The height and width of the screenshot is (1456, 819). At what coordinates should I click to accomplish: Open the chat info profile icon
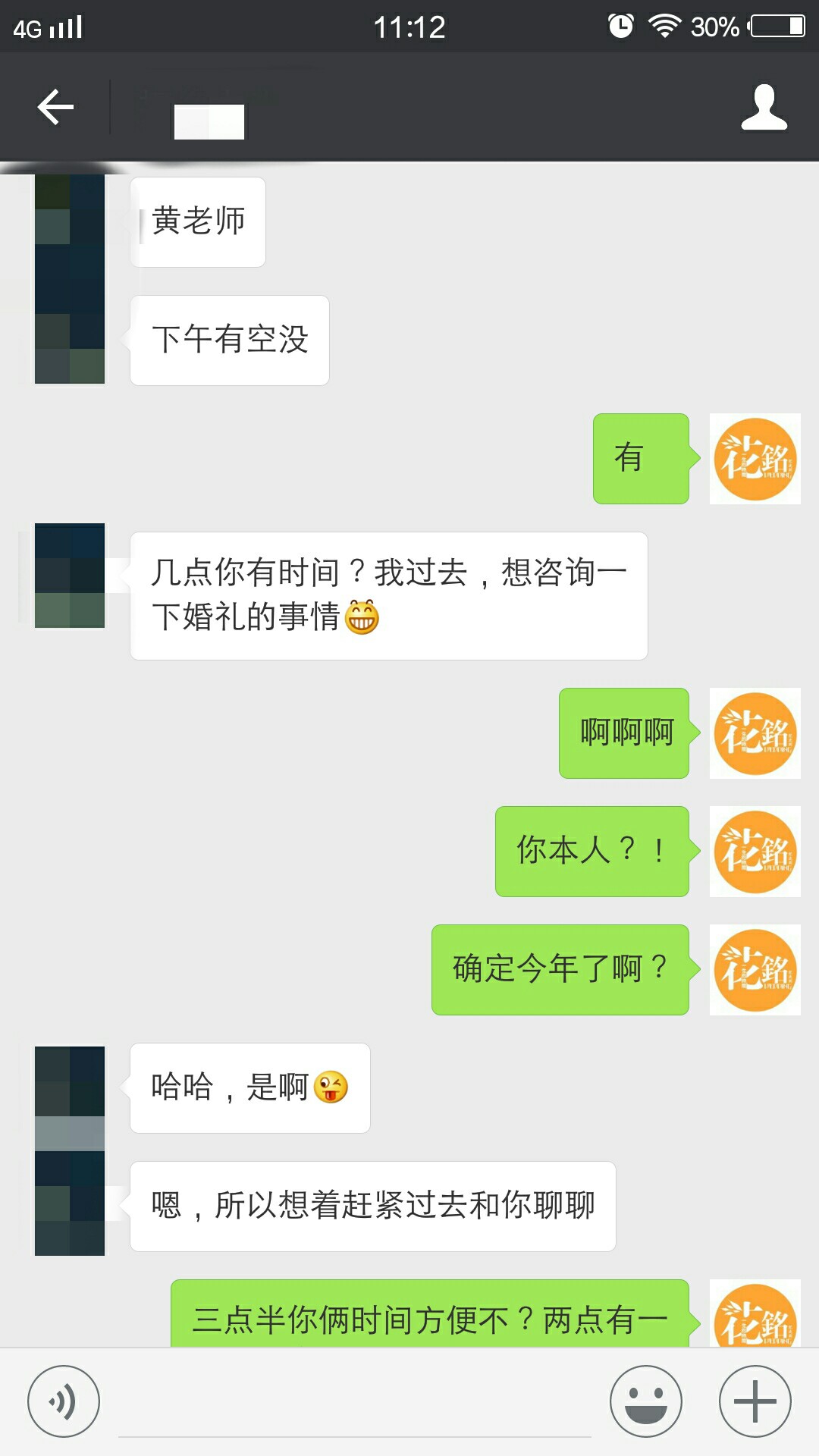(x=764, y=107)
